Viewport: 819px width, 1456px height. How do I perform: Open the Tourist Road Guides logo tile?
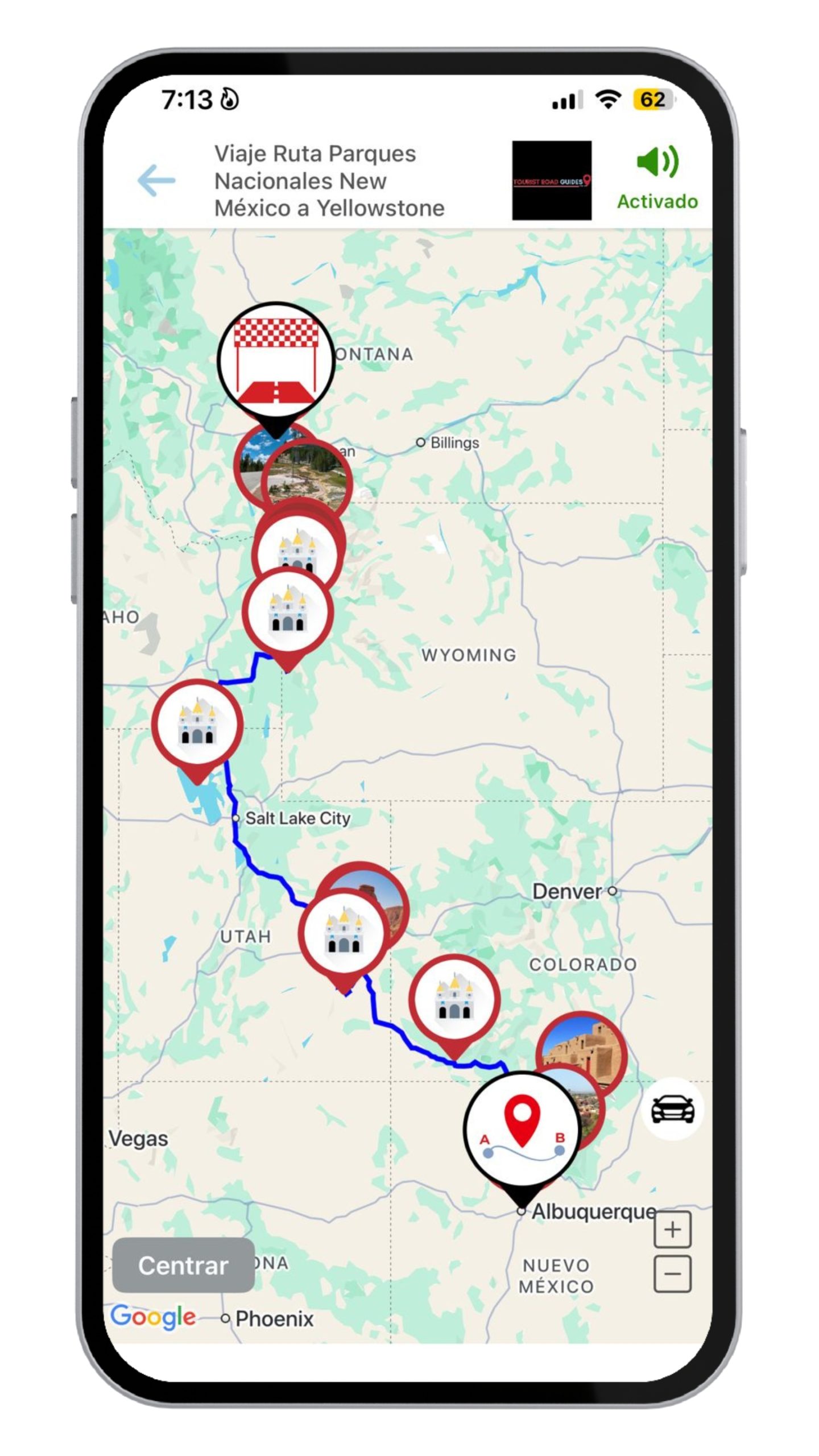pyautogui.click(x=551, y=180)
